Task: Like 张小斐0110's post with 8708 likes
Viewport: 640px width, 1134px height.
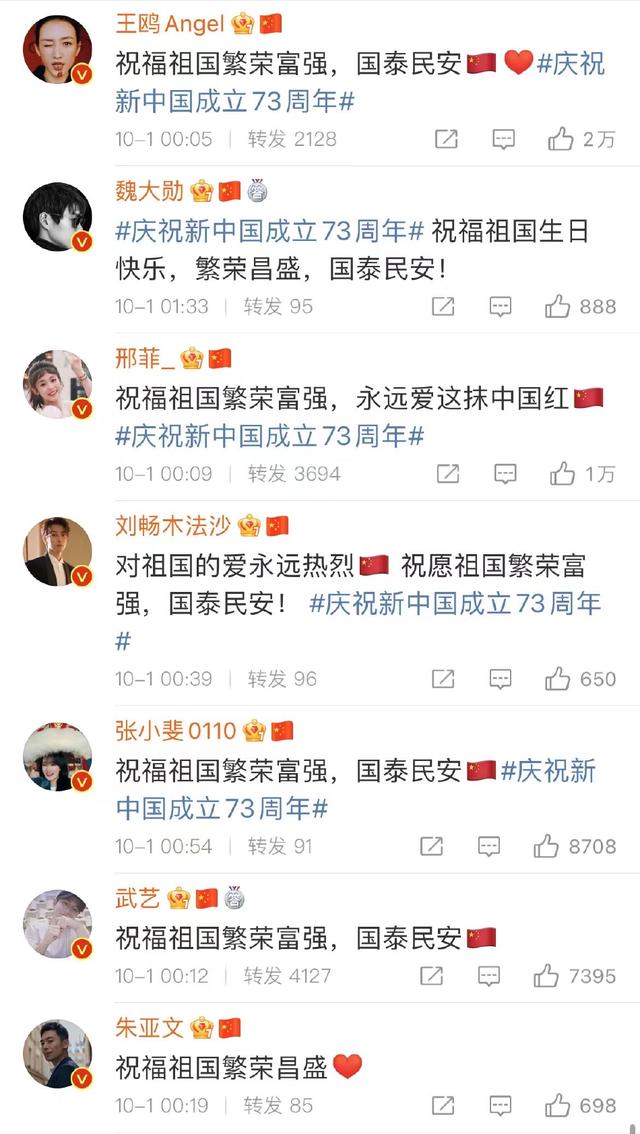Action: (x=546, y=846)
